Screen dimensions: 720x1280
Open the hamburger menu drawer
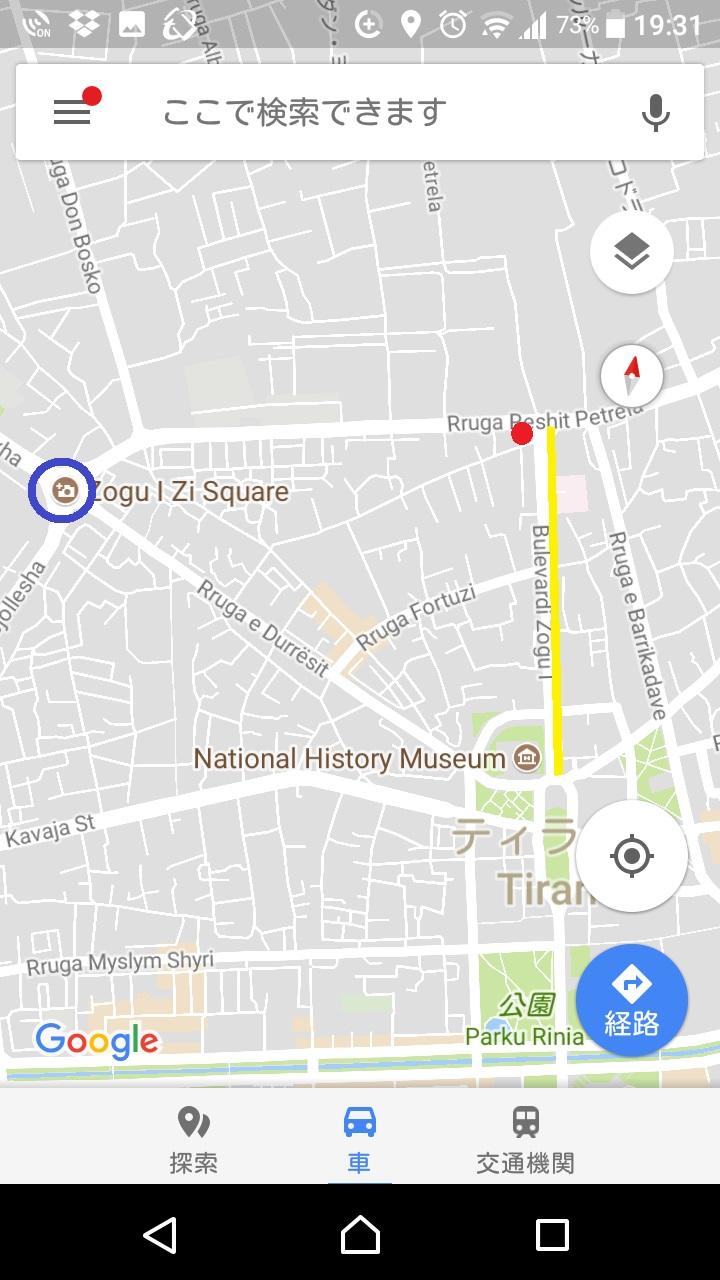click(x=72, y=112)
